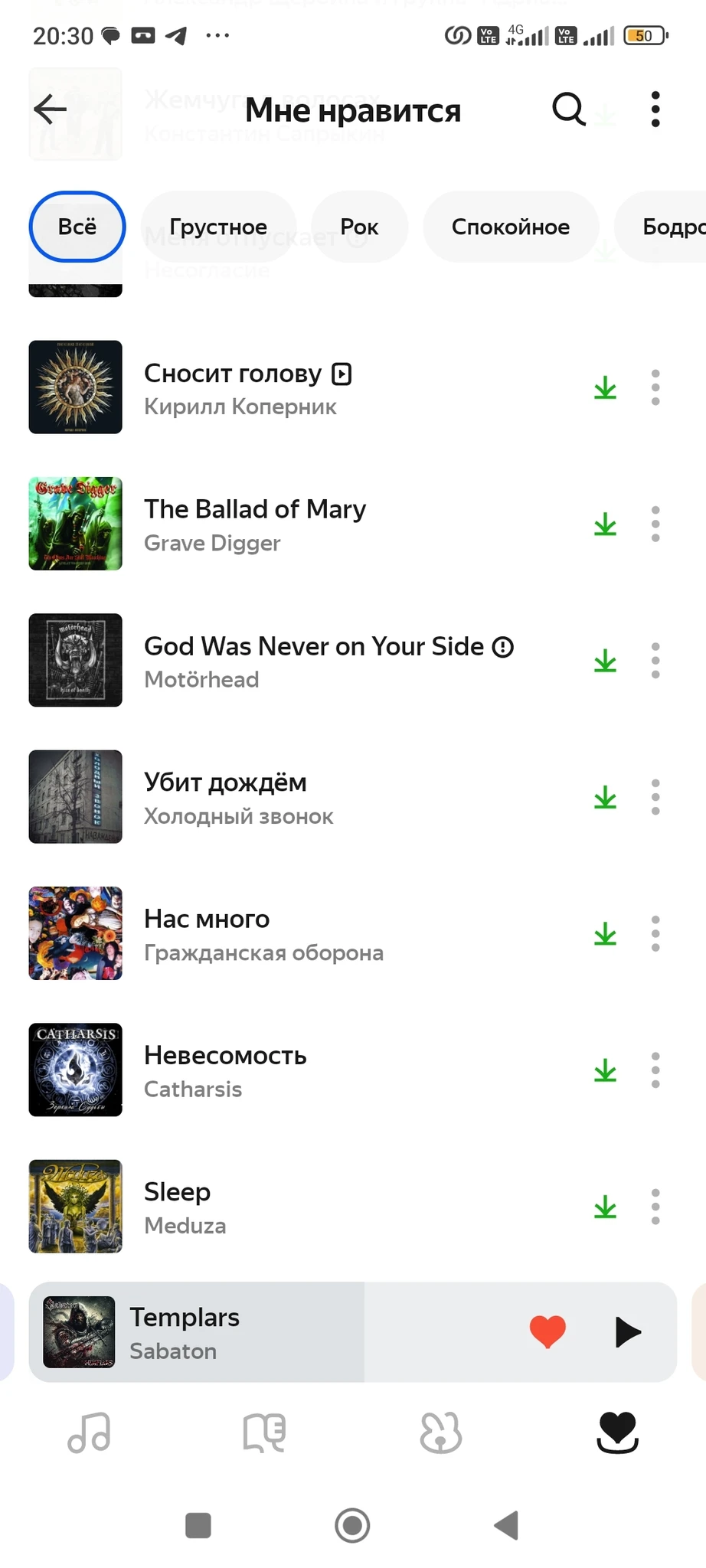
Task: Open the overflow menu in the header
Action: 655,109
